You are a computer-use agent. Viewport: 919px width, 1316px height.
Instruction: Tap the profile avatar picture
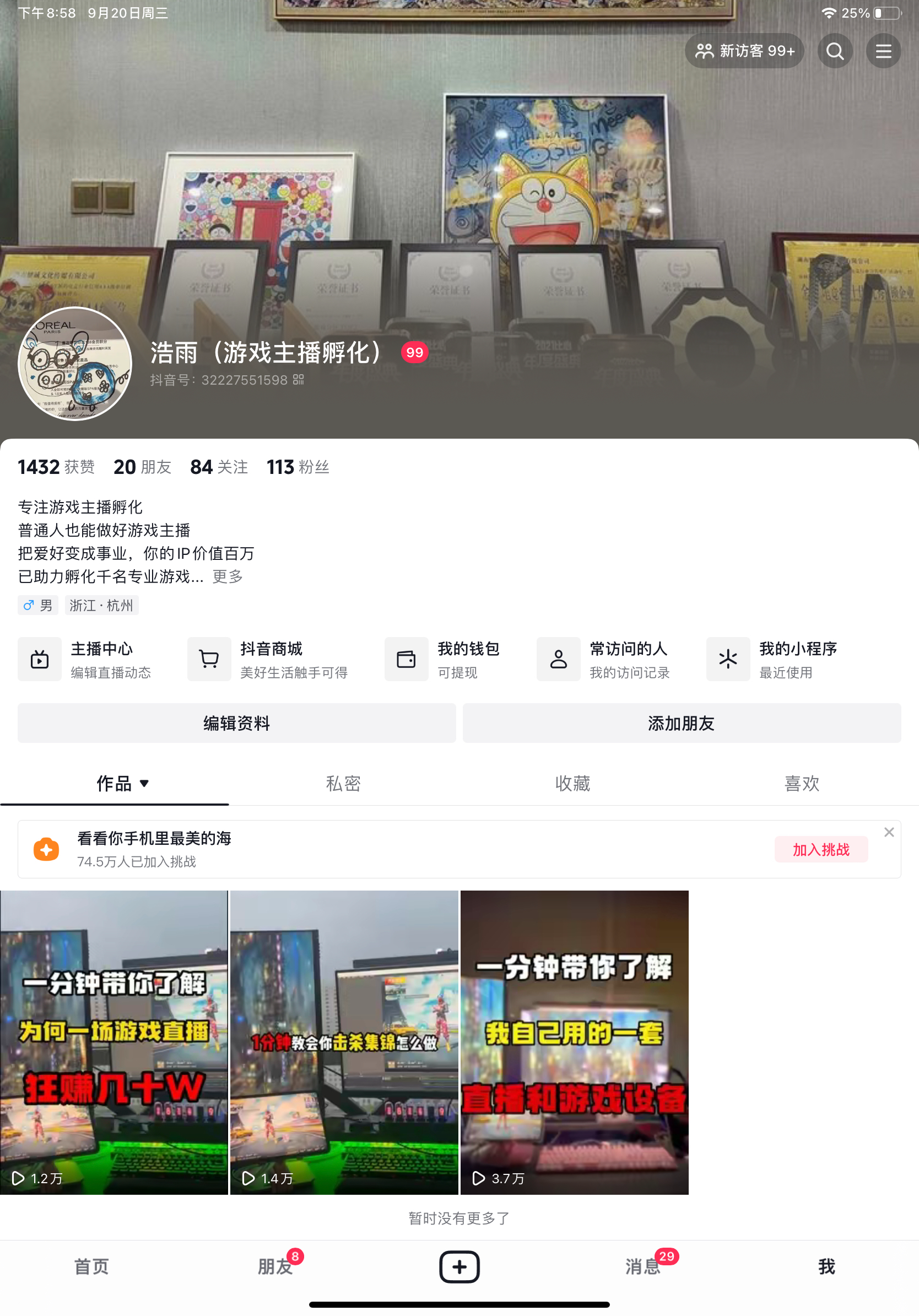click(x=75, y=363)
